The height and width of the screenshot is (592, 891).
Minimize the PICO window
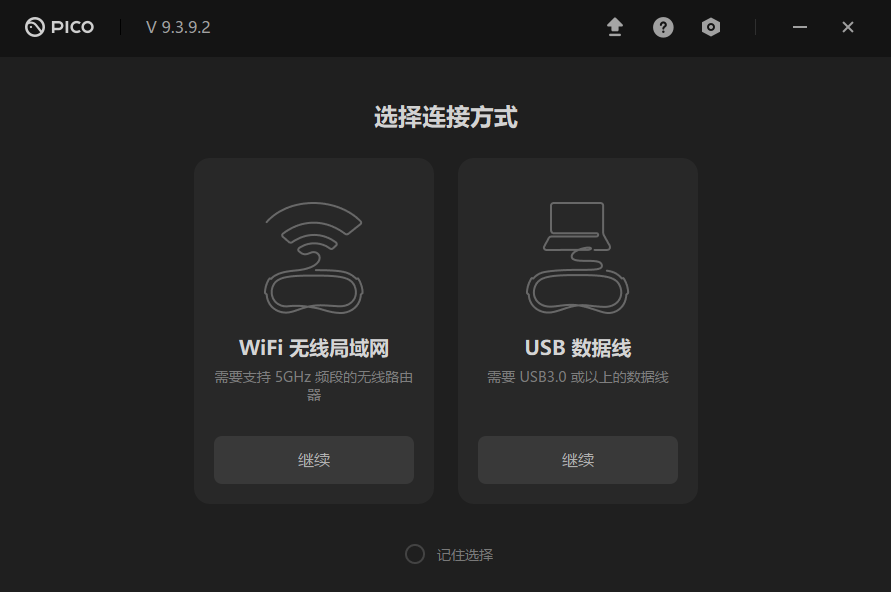click(x=800, y=27)
